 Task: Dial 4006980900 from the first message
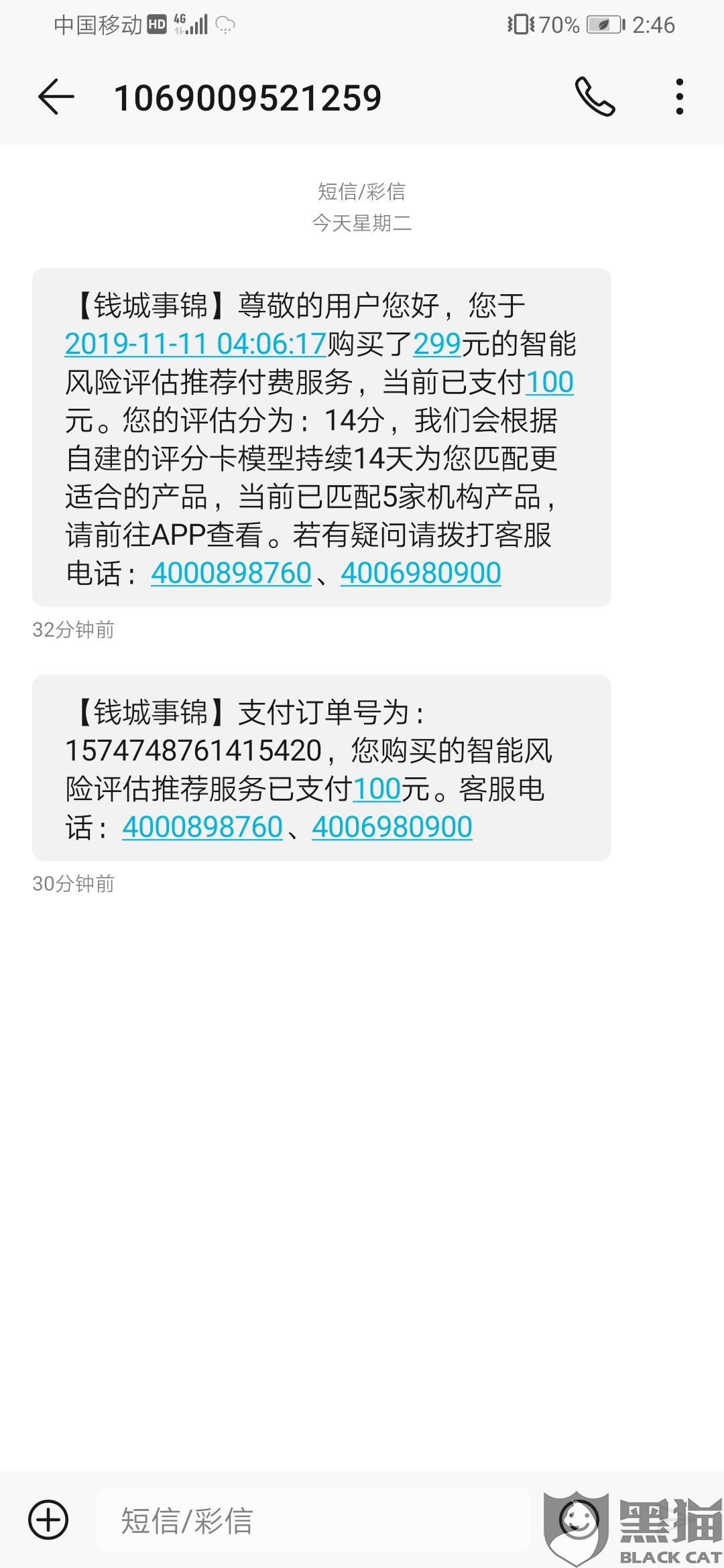tap(421, 574)
